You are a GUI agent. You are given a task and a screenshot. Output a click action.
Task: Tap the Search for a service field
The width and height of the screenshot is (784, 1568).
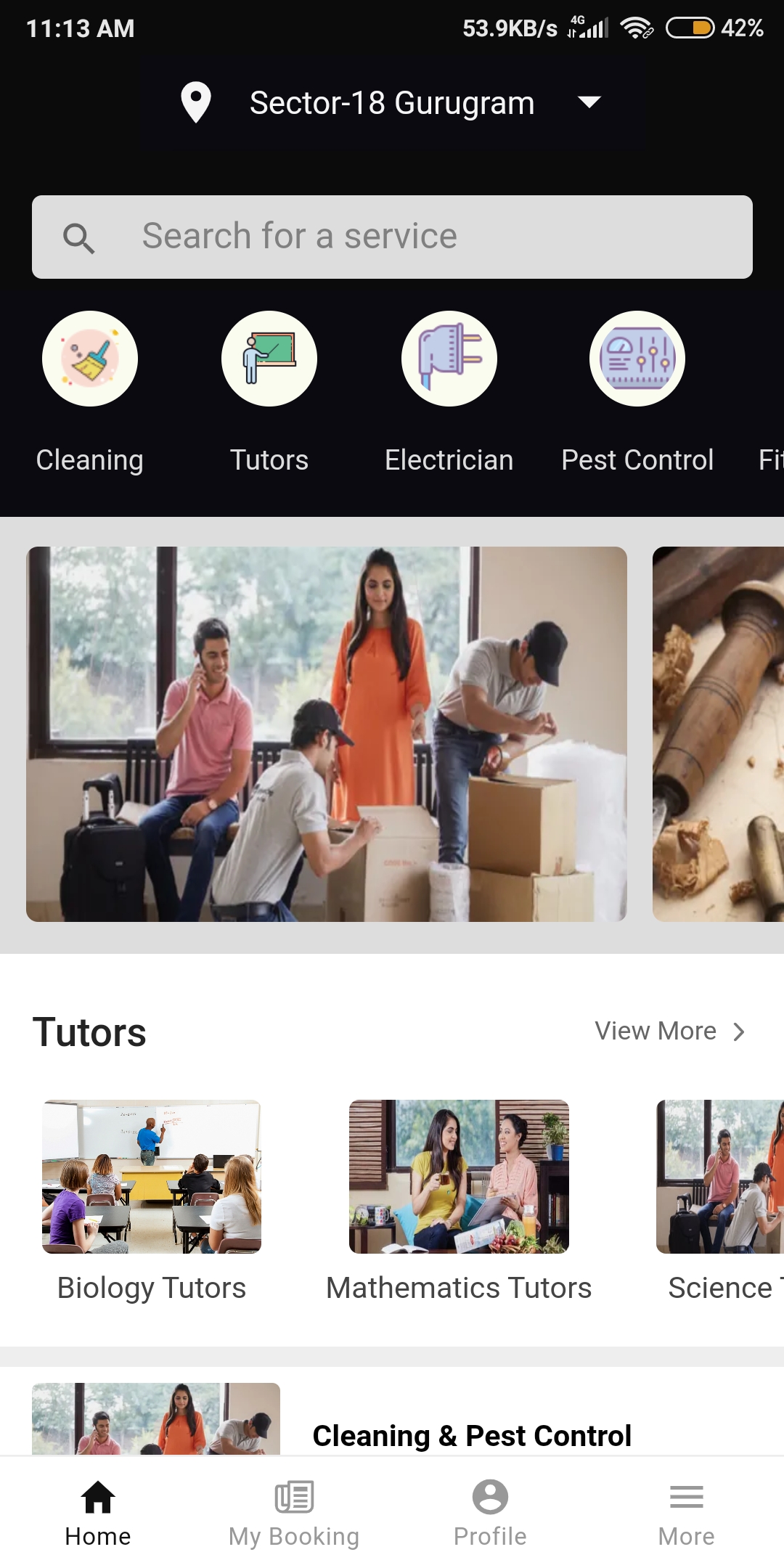pyautogui.click(x=392, y=236)
